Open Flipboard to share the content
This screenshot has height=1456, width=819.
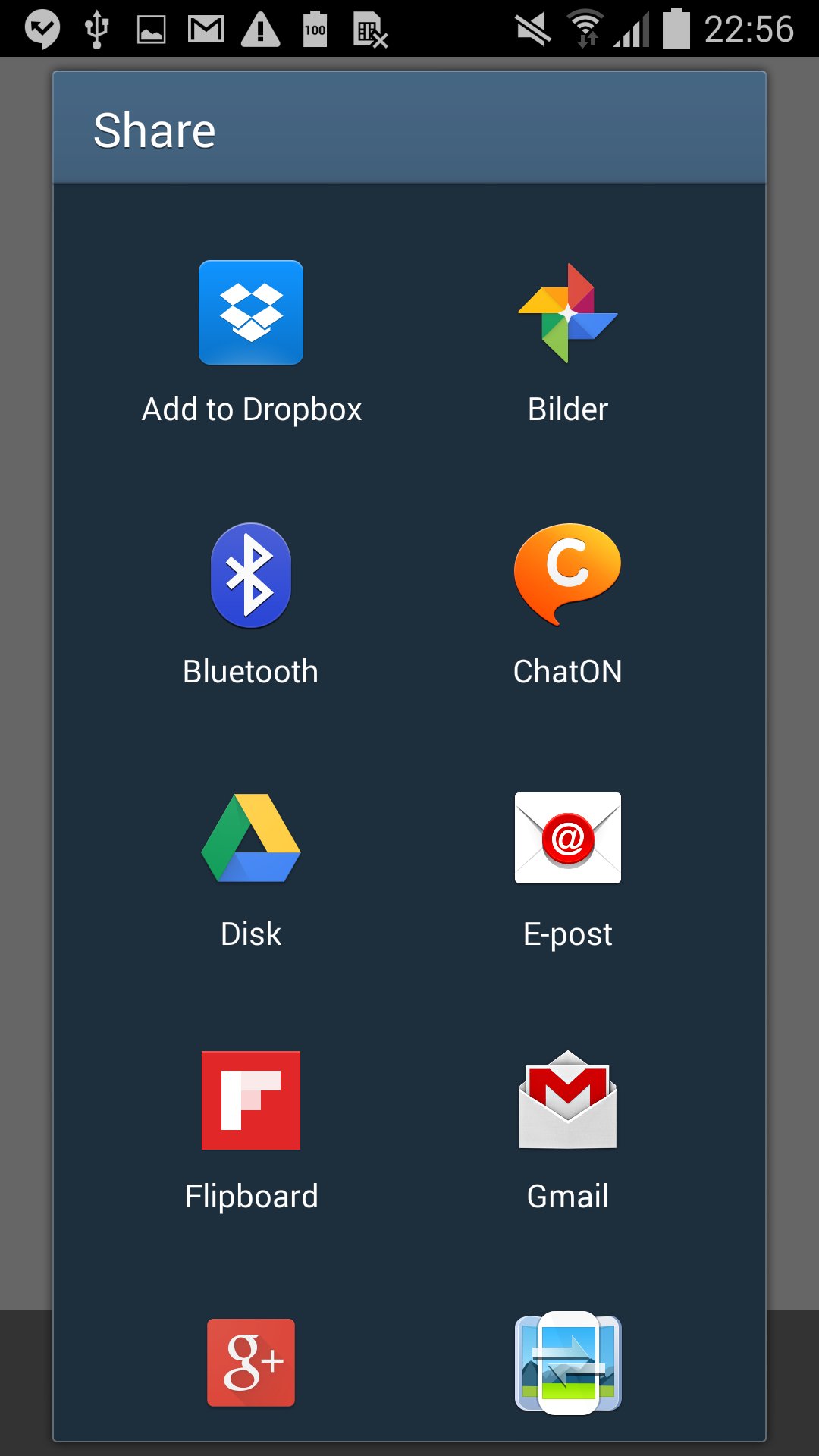click(251, 1130)
